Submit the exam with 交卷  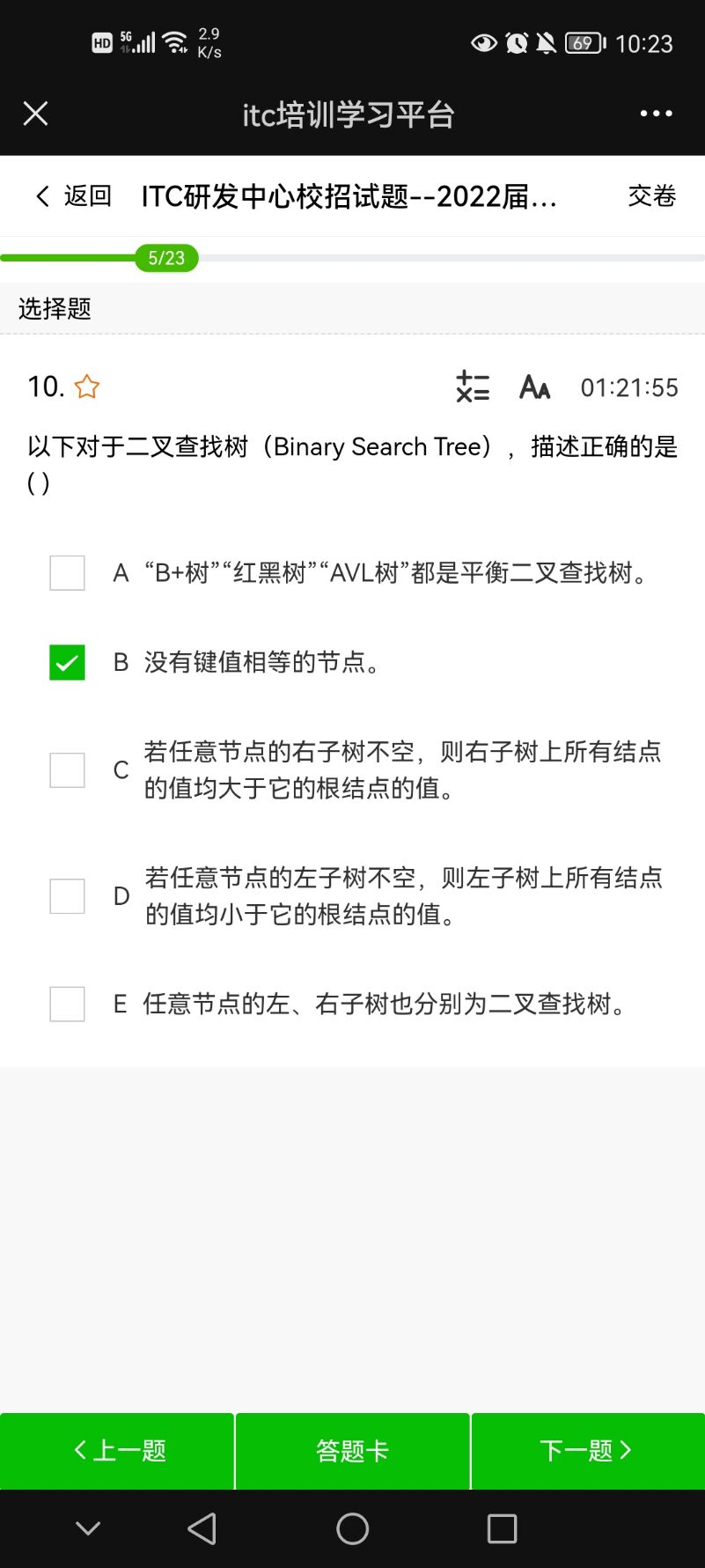point(652,195)
